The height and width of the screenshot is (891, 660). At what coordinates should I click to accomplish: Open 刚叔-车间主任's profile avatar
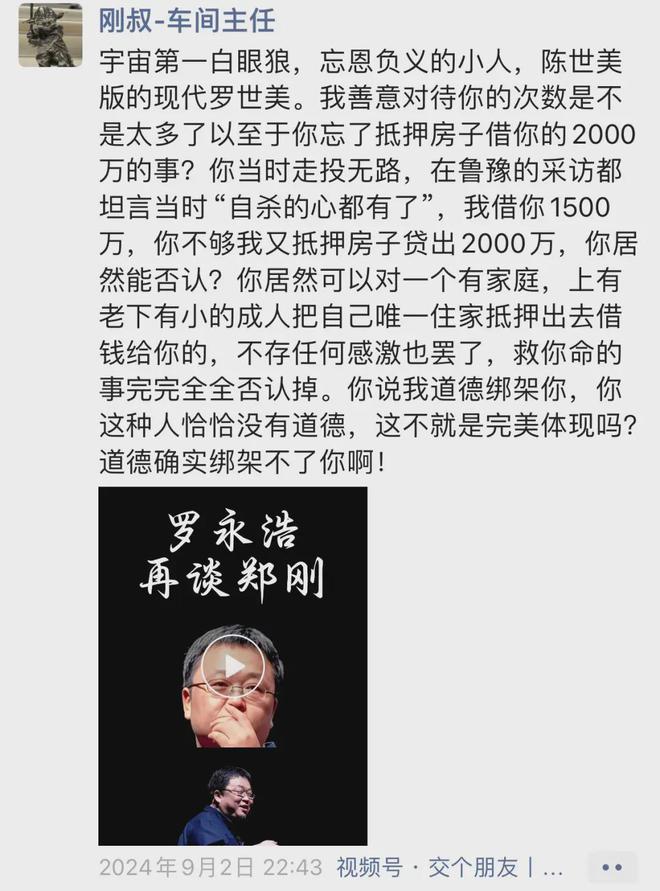pos(51,34)
